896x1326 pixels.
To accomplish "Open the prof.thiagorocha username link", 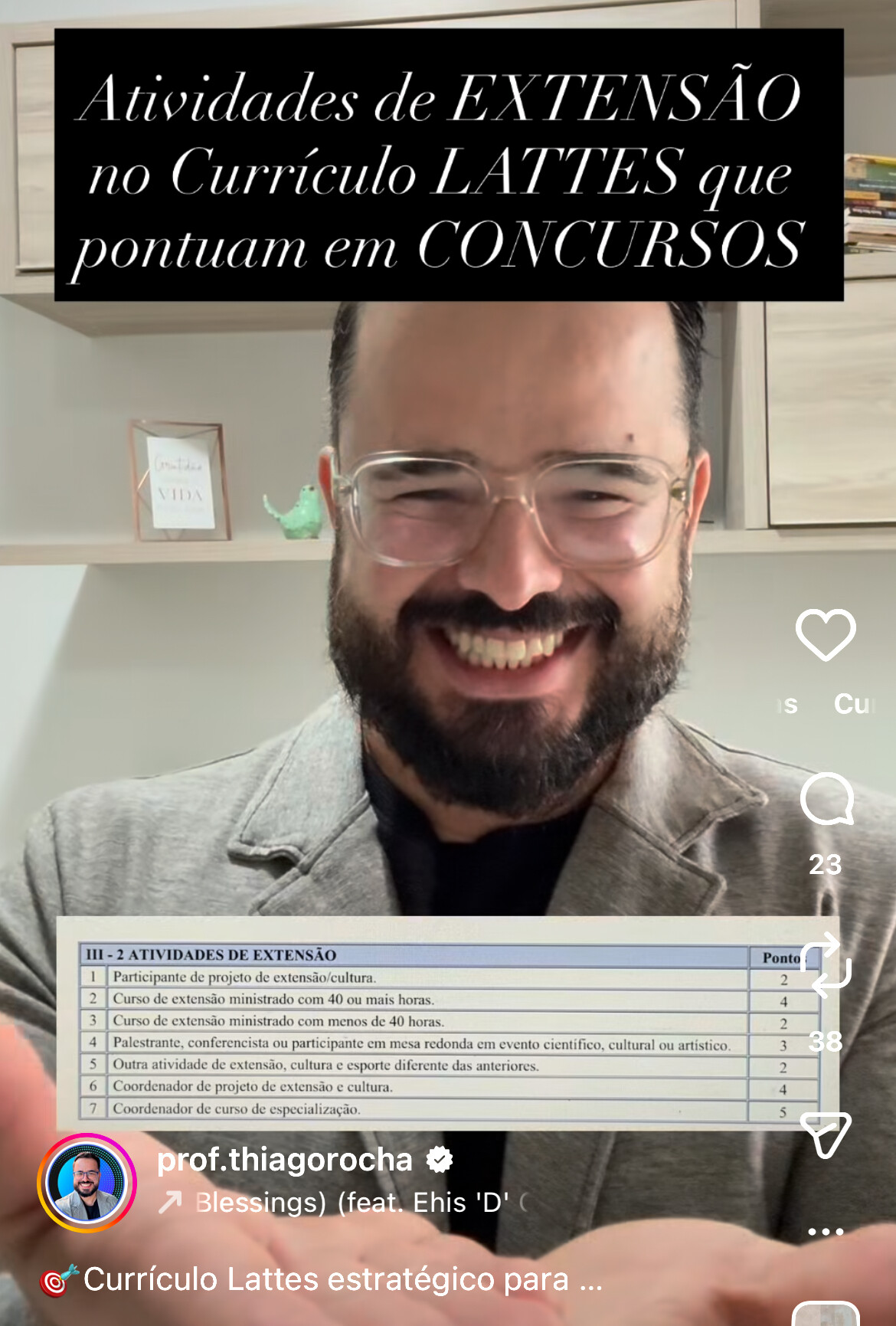I will tap(285, 1160).
